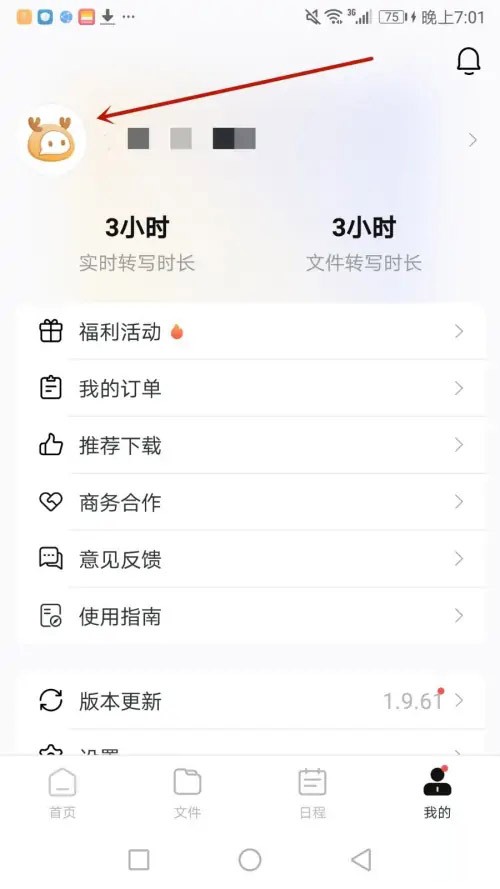
Task: Open 推荐下载 recommended downloads
Action: [250, 445]
